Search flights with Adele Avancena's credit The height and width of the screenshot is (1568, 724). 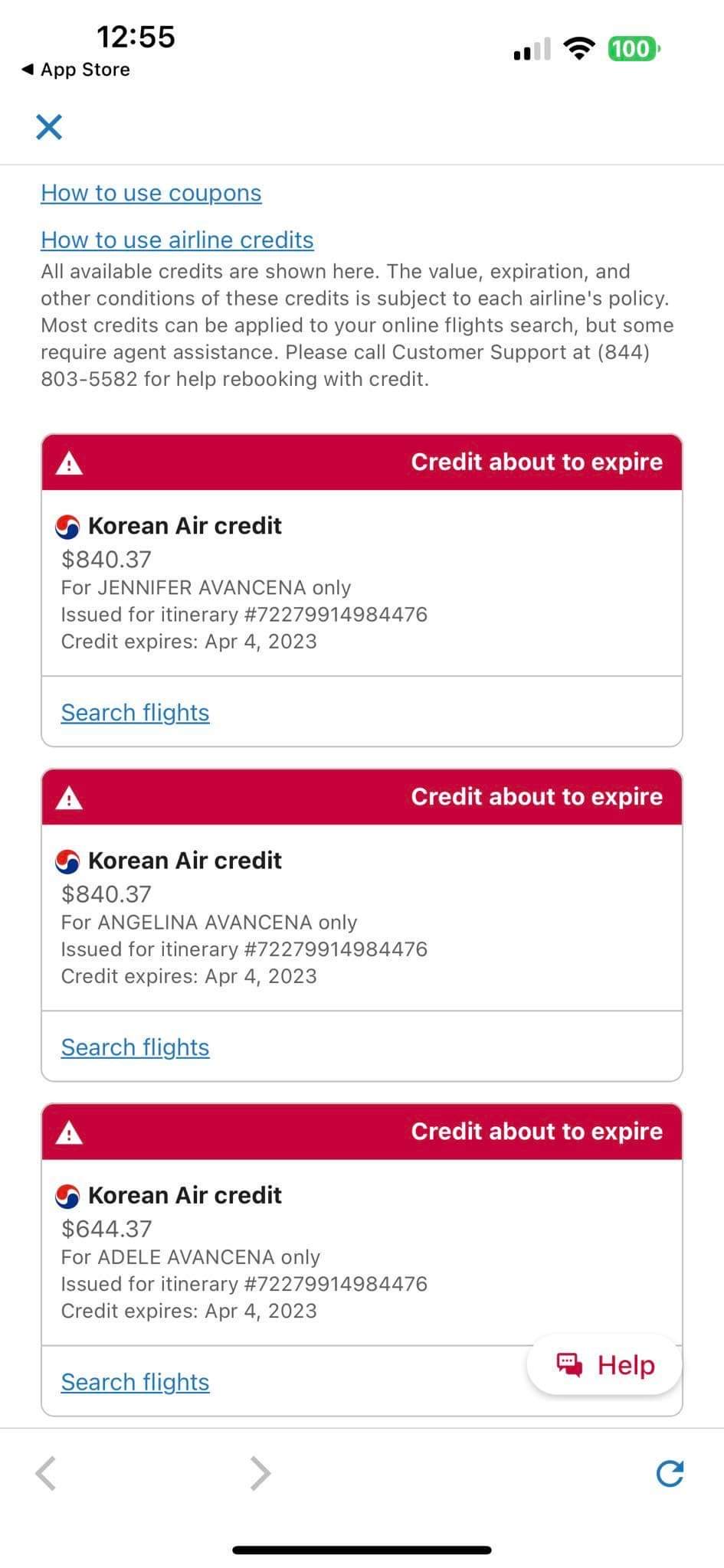tap(135, 1381)
